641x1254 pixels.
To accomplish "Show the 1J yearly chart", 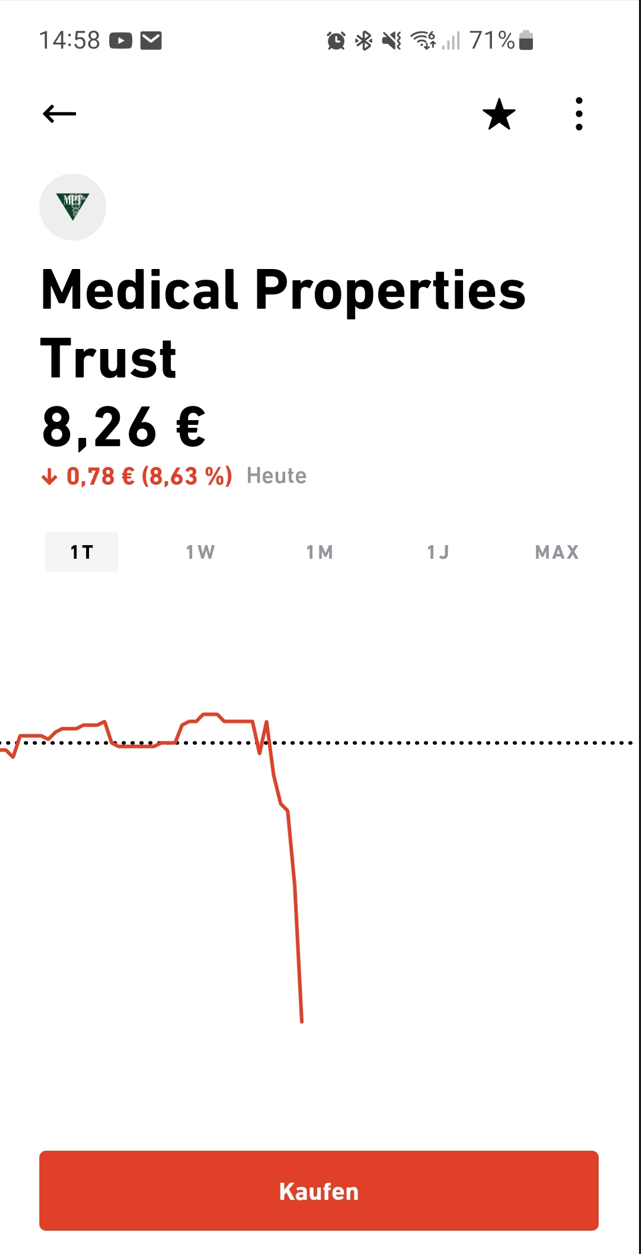I will click(x=438, y=552).
